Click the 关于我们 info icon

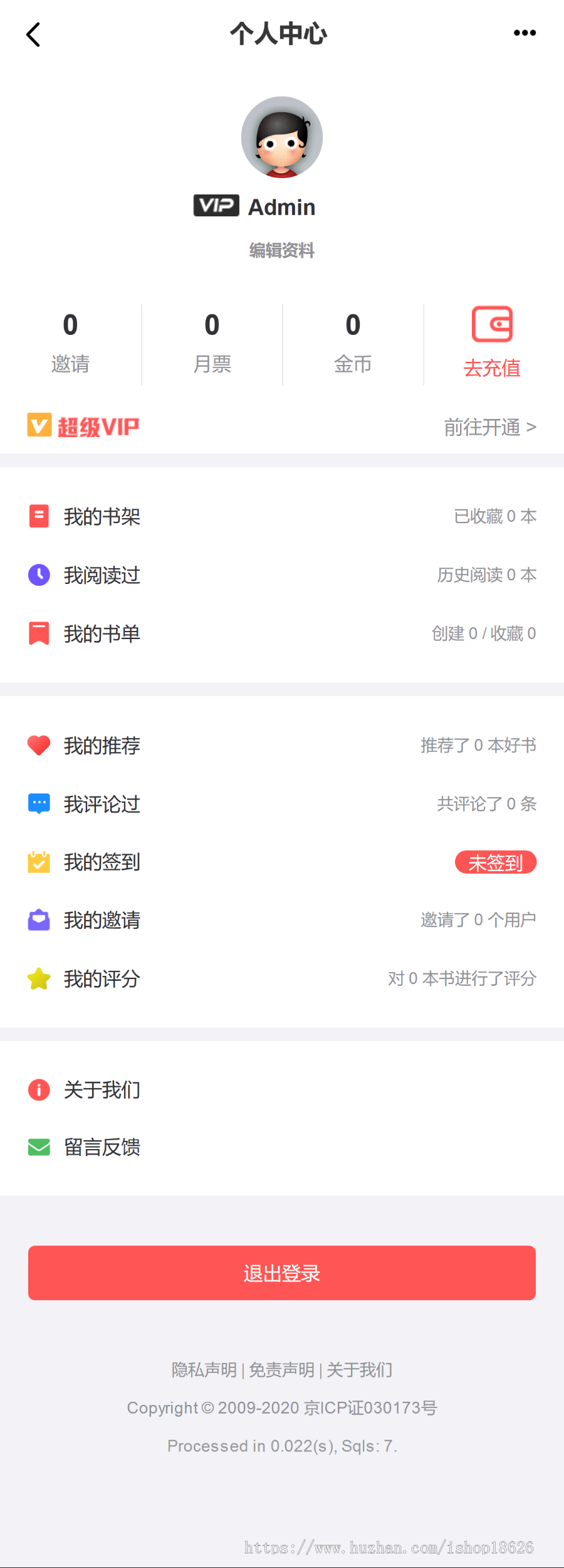(38, 1090)
